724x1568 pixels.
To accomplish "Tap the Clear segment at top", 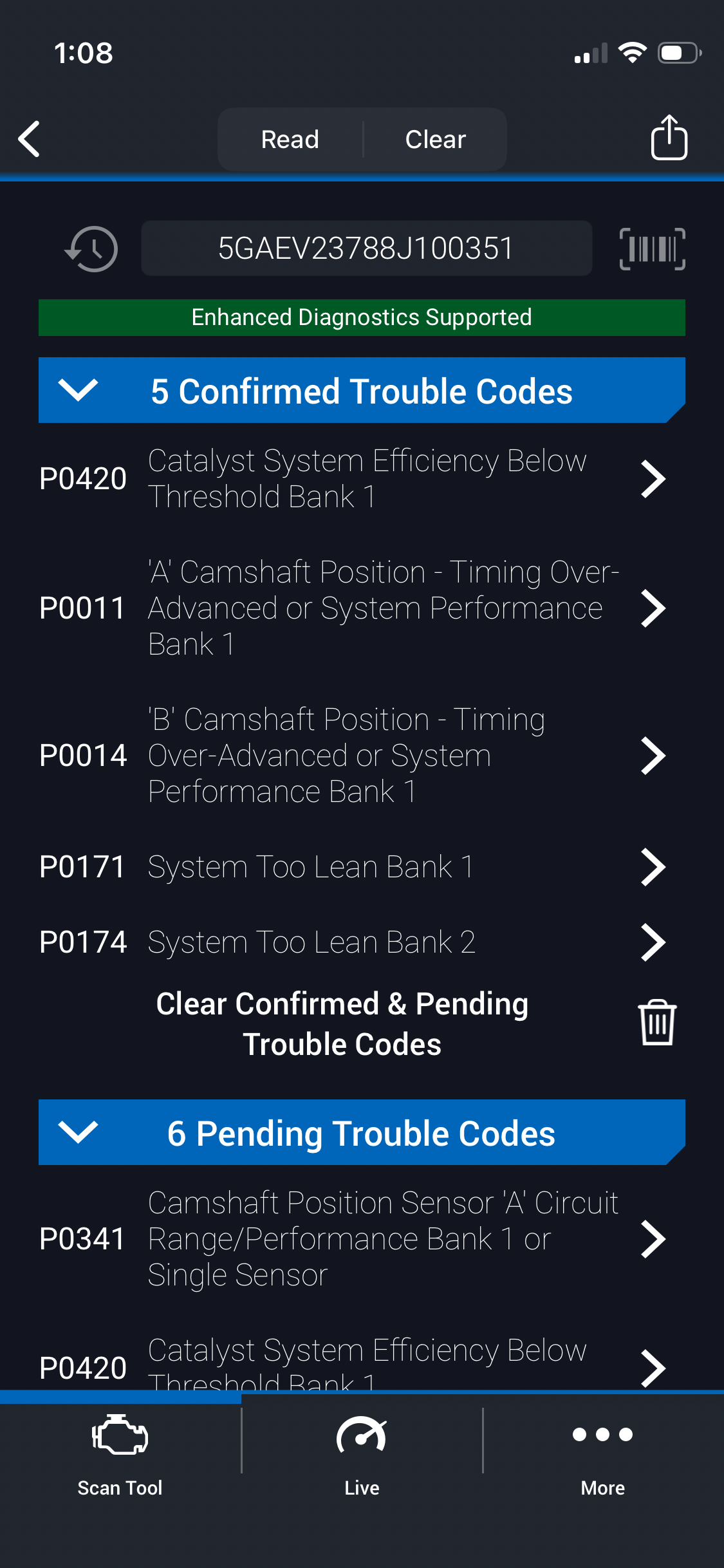I will tap(435, 139).
